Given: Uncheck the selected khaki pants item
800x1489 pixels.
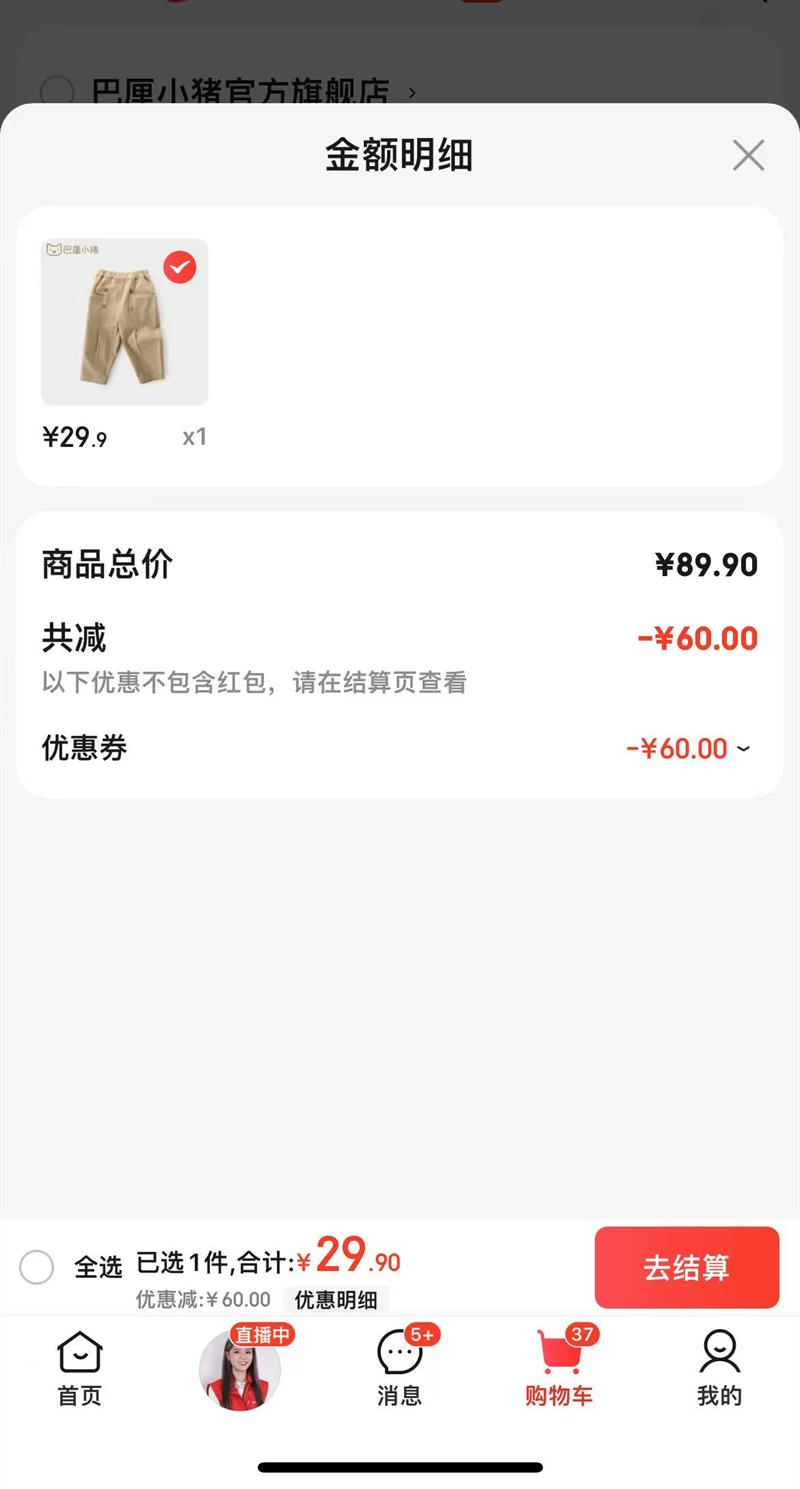Looking at the screenshot, I should click(180, 267).
